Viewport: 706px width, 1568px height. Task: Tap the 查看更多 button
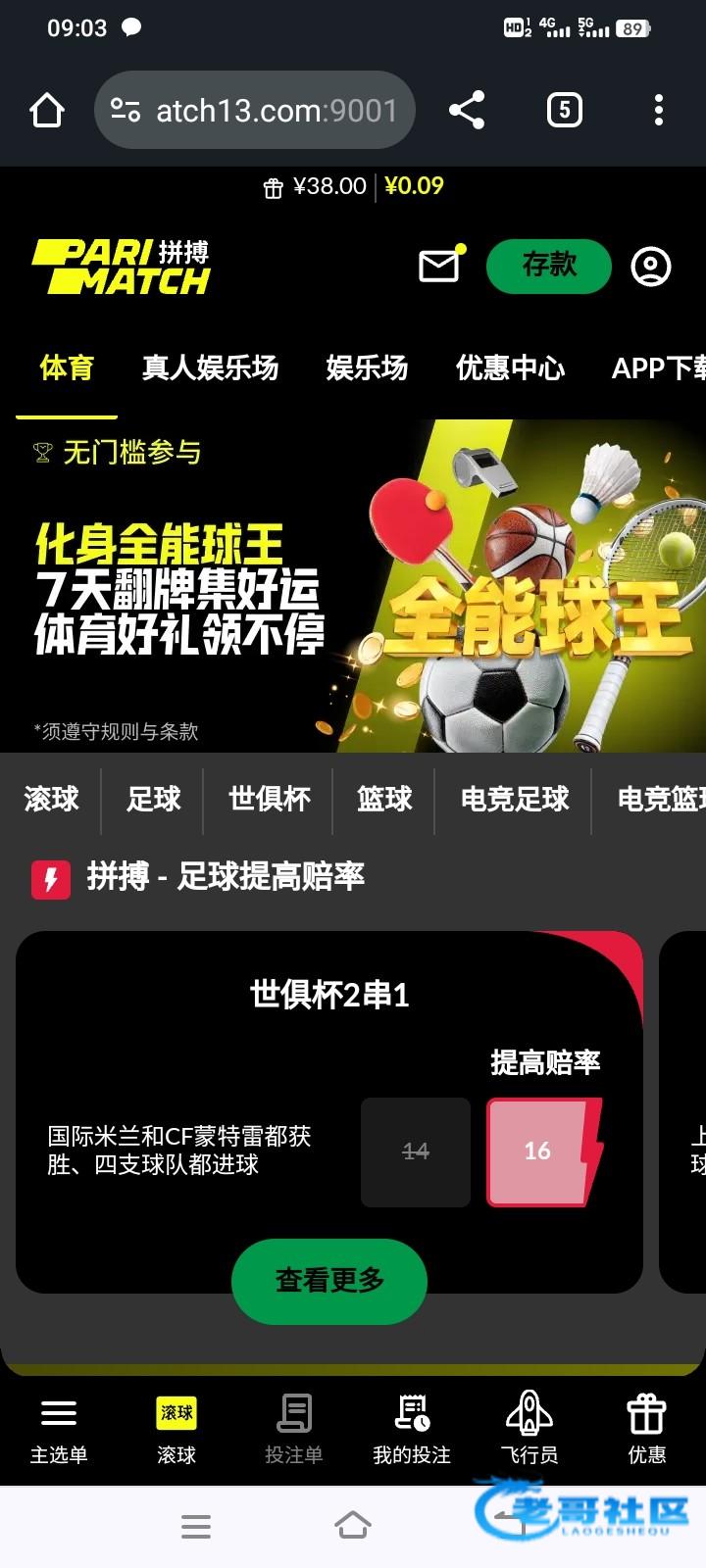click(329, 1281)
